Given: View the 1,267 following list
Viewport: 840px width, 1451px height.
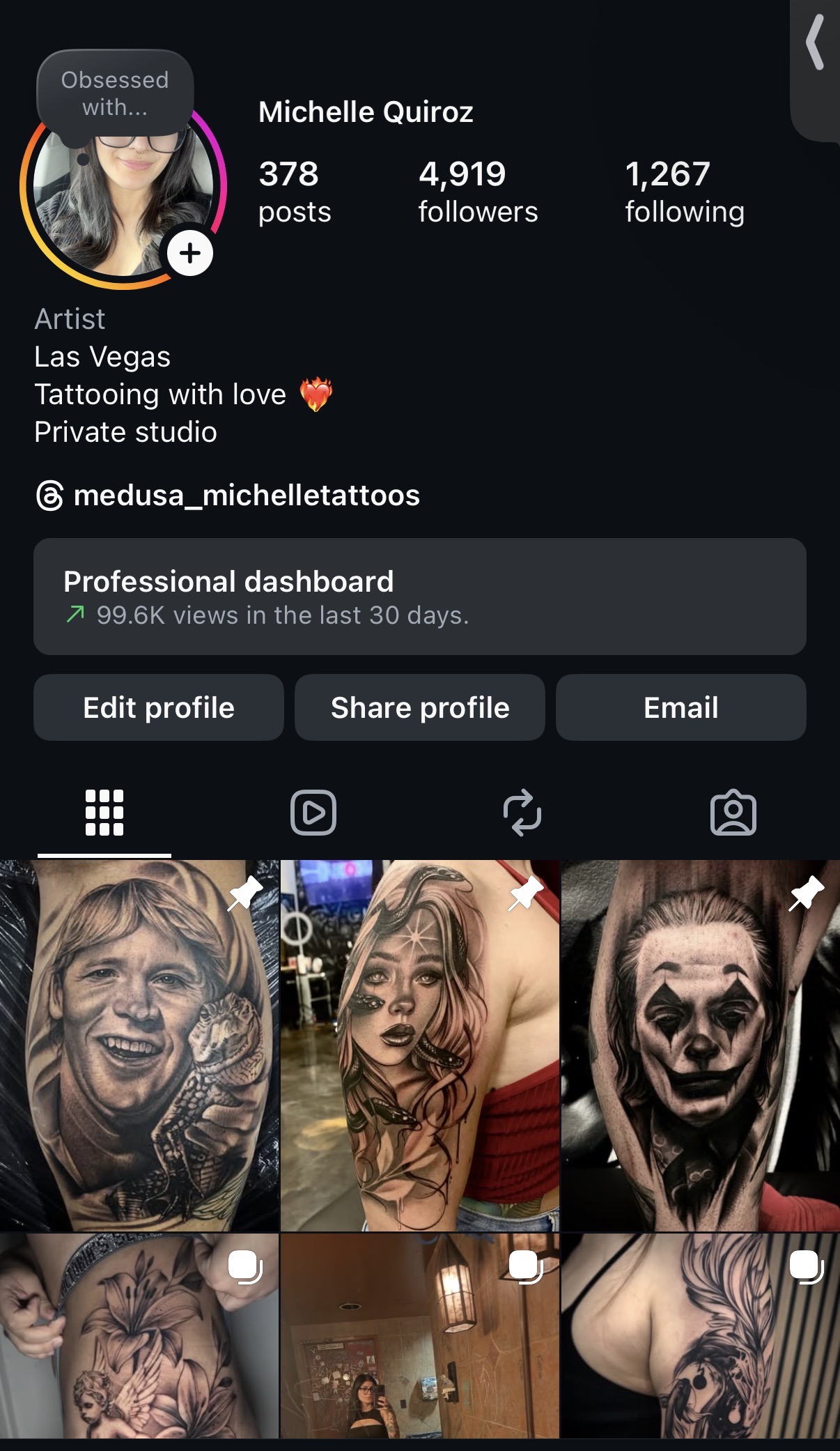Looking at the screenshot, I should [x=684, y=192].
